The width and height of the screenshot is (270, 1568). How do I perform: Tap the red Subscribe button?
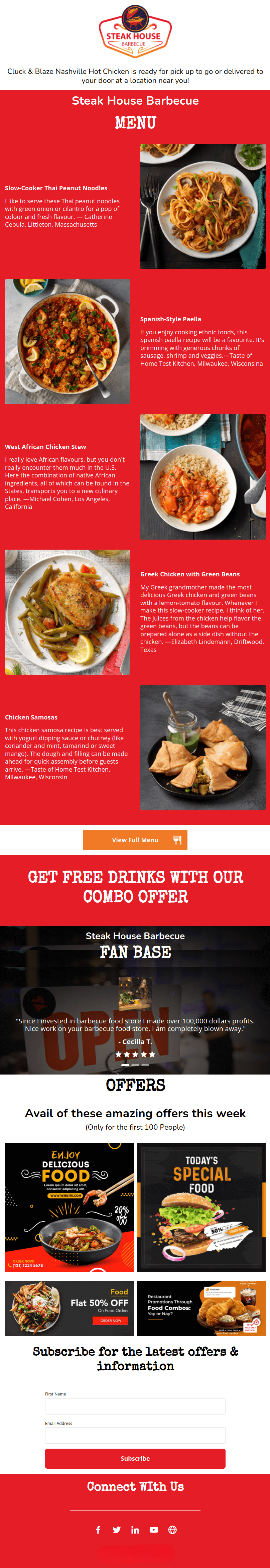135,1458
